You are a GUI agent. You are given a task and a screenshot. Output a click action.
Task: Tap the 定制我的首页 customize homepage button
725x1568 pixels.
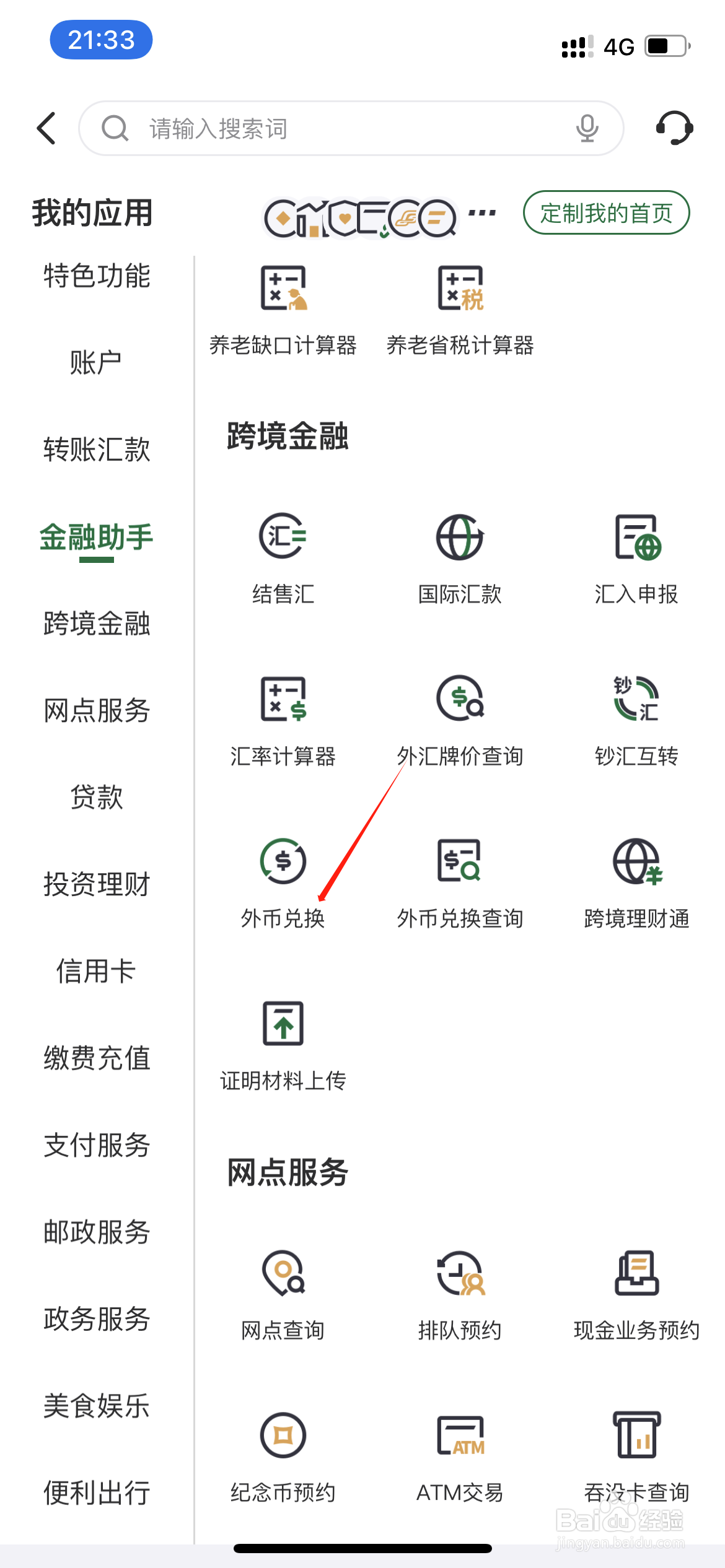[605, 213]
